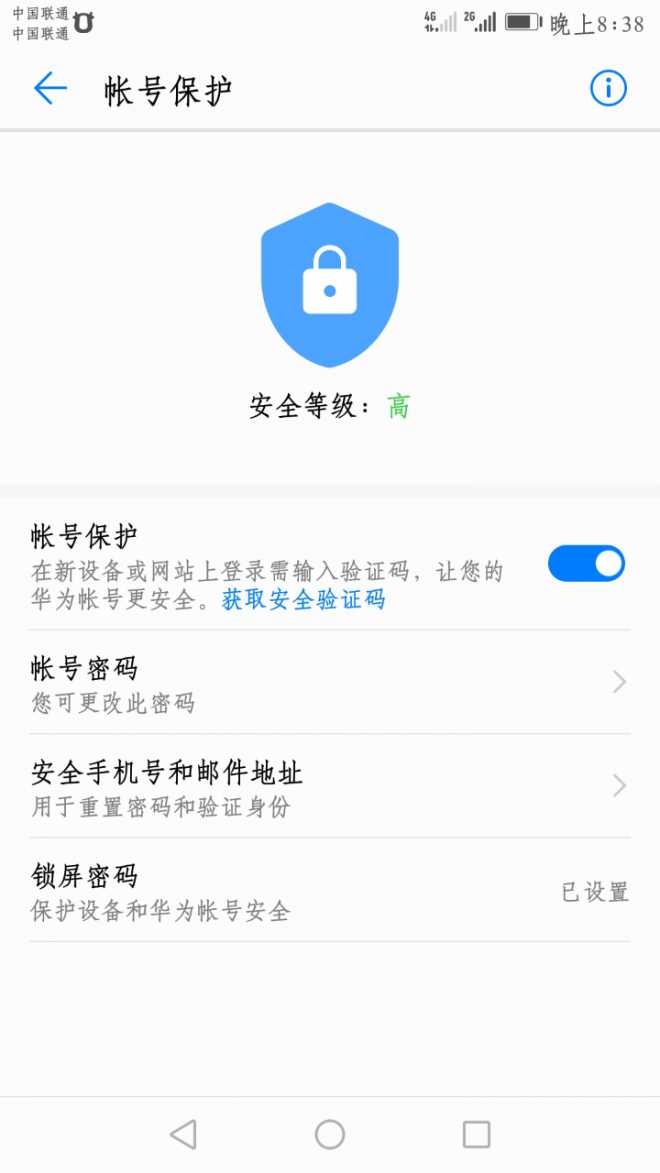Open recent apps from the navigation bar

(476, 1134)
